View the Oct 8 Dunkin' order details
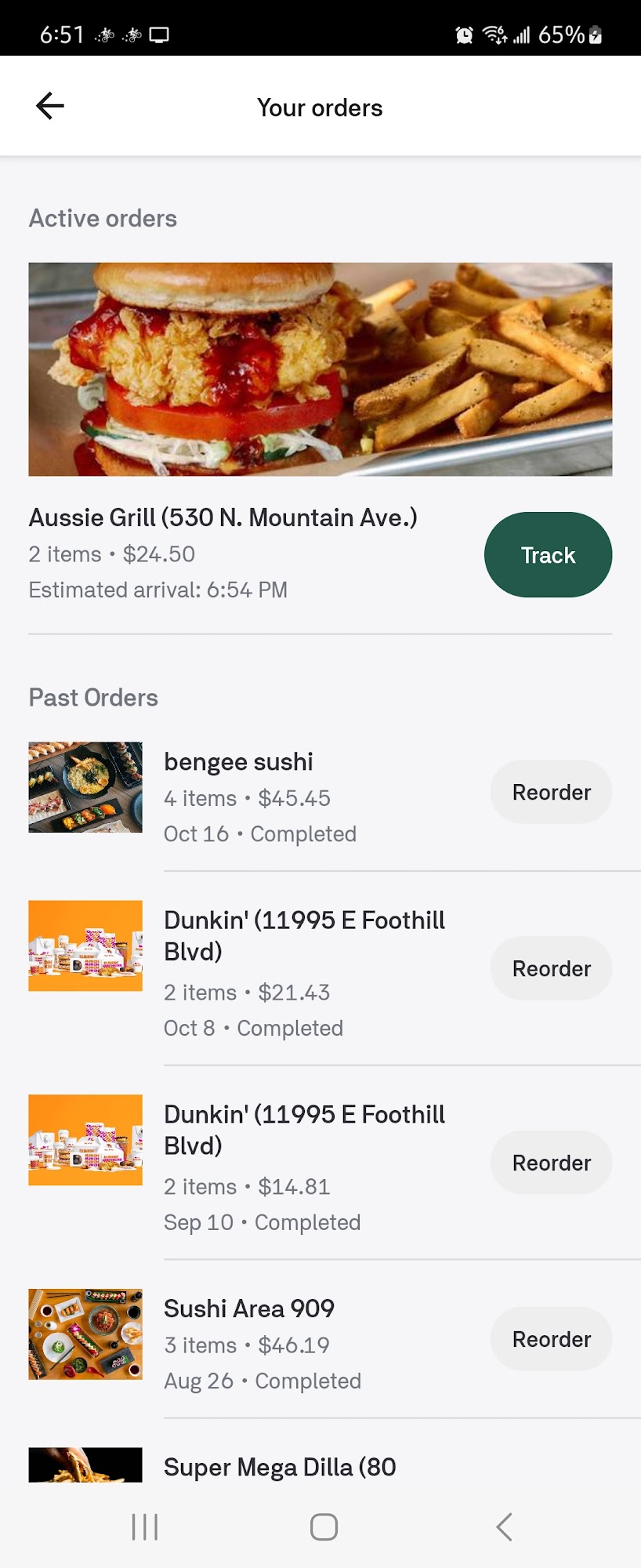Viewport: 641px width, 1568px height. pyautogui.click(x=304, y=972)
